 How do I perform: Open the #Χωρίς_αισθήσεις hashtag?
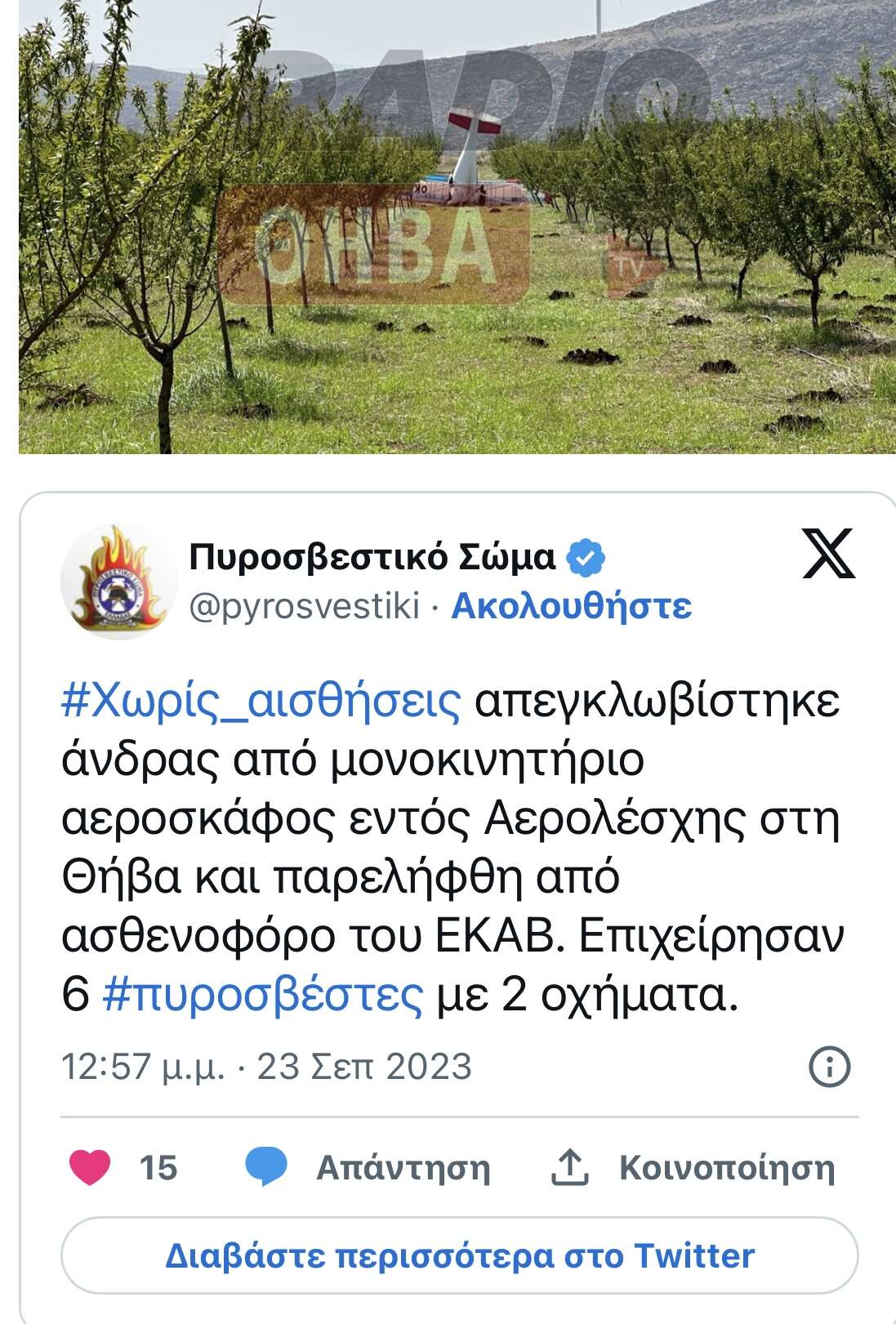(261, 701)
